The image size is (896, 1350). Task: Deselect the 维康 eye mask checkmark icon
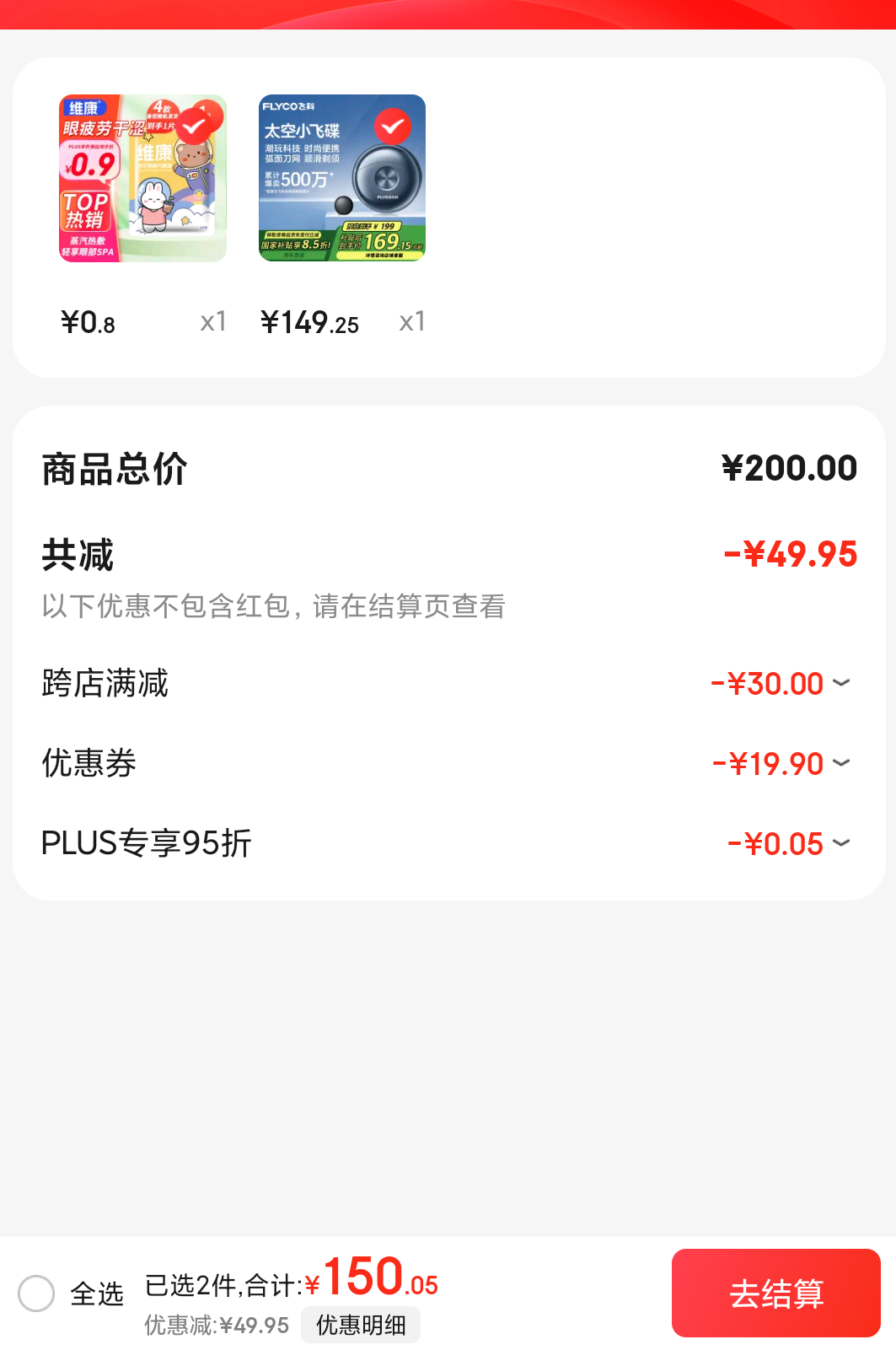pyautogui.click(x=196, y=126)
